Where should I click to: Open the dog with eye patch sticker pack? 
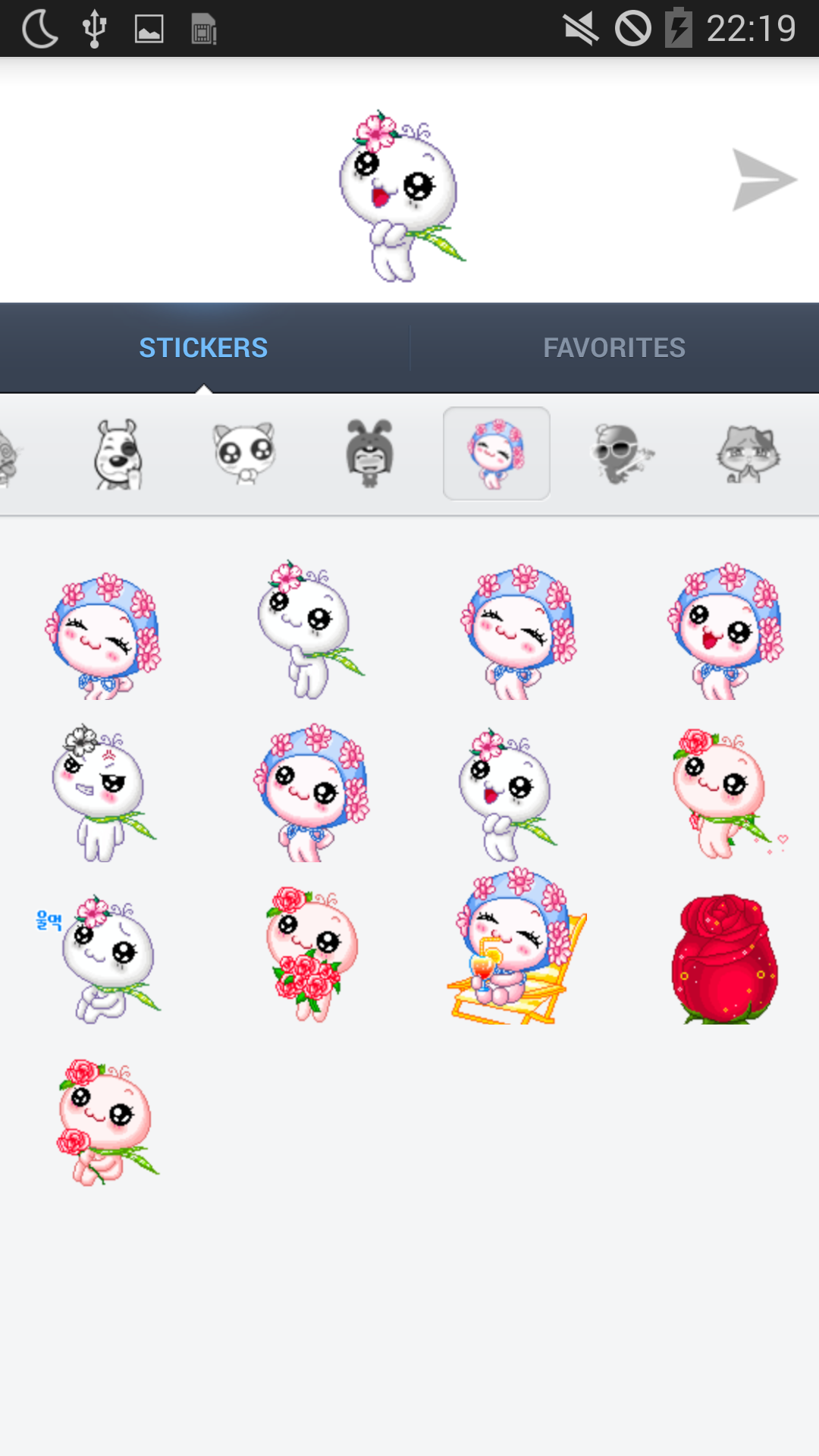[118, 454]
